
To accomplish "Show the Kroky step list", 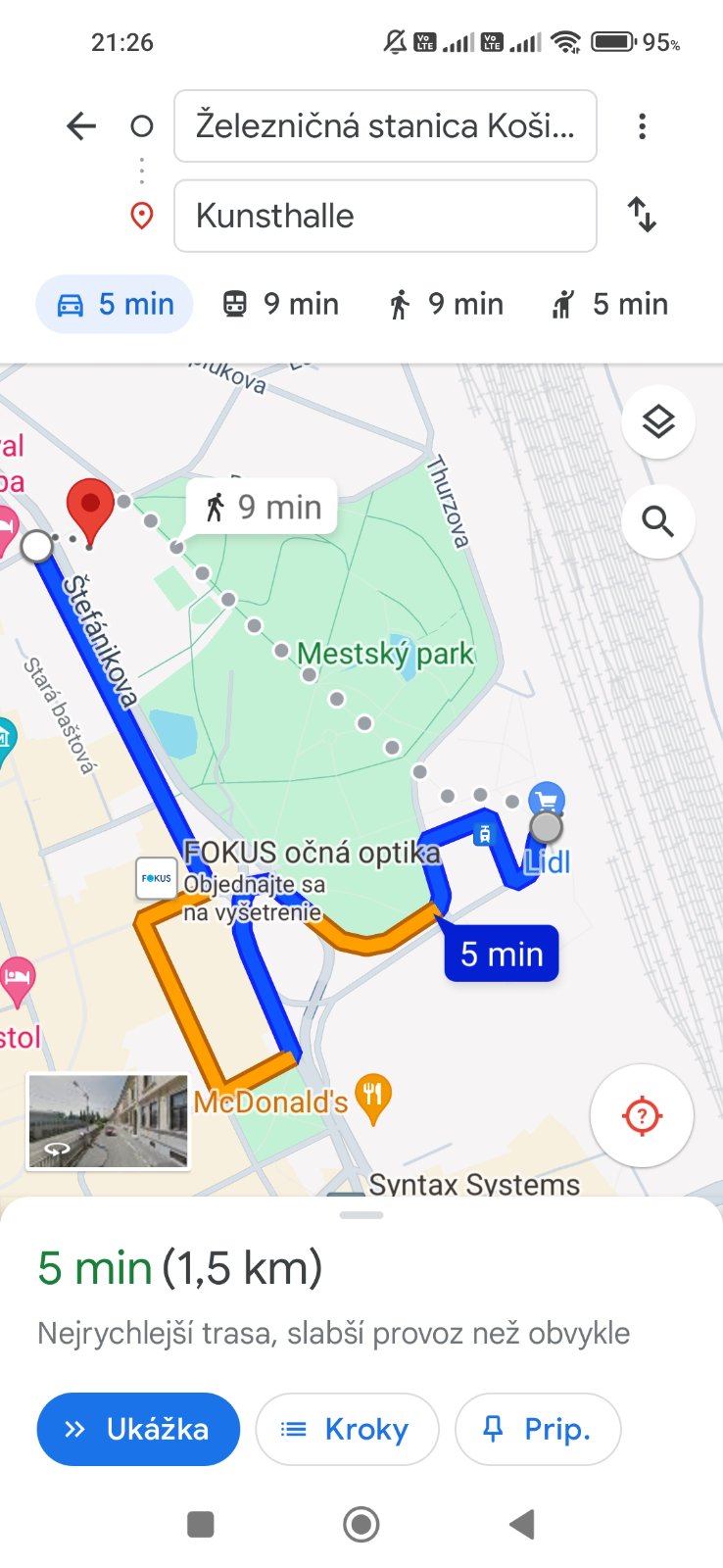I will coord(347,1429).
